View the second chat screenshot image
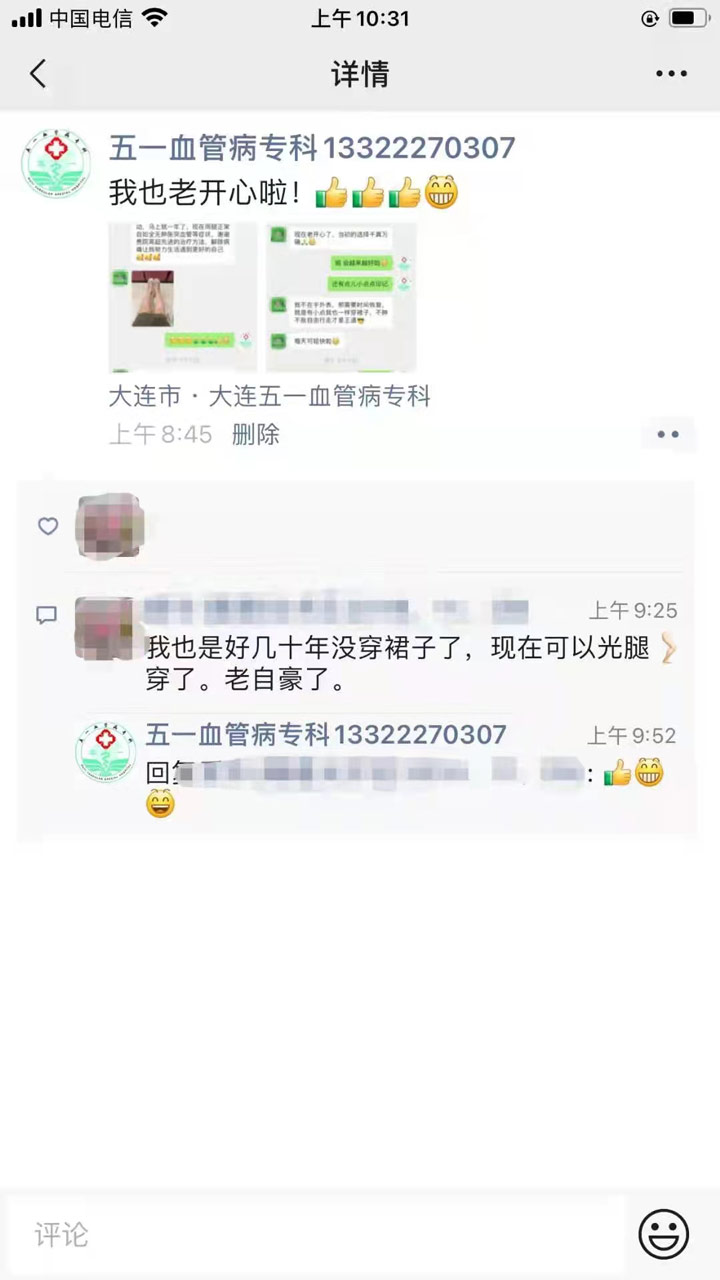The image size is (720, 1280). click(340, 297)
